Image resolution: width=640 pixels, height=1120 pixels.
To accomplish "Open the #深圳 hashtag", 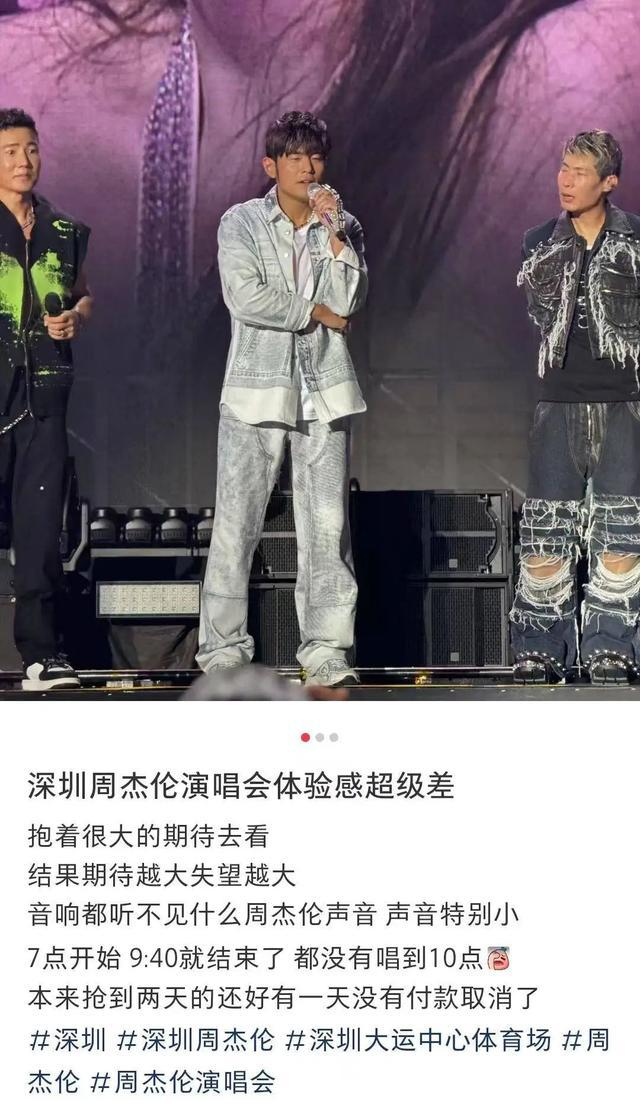I will click(67, 1041).
